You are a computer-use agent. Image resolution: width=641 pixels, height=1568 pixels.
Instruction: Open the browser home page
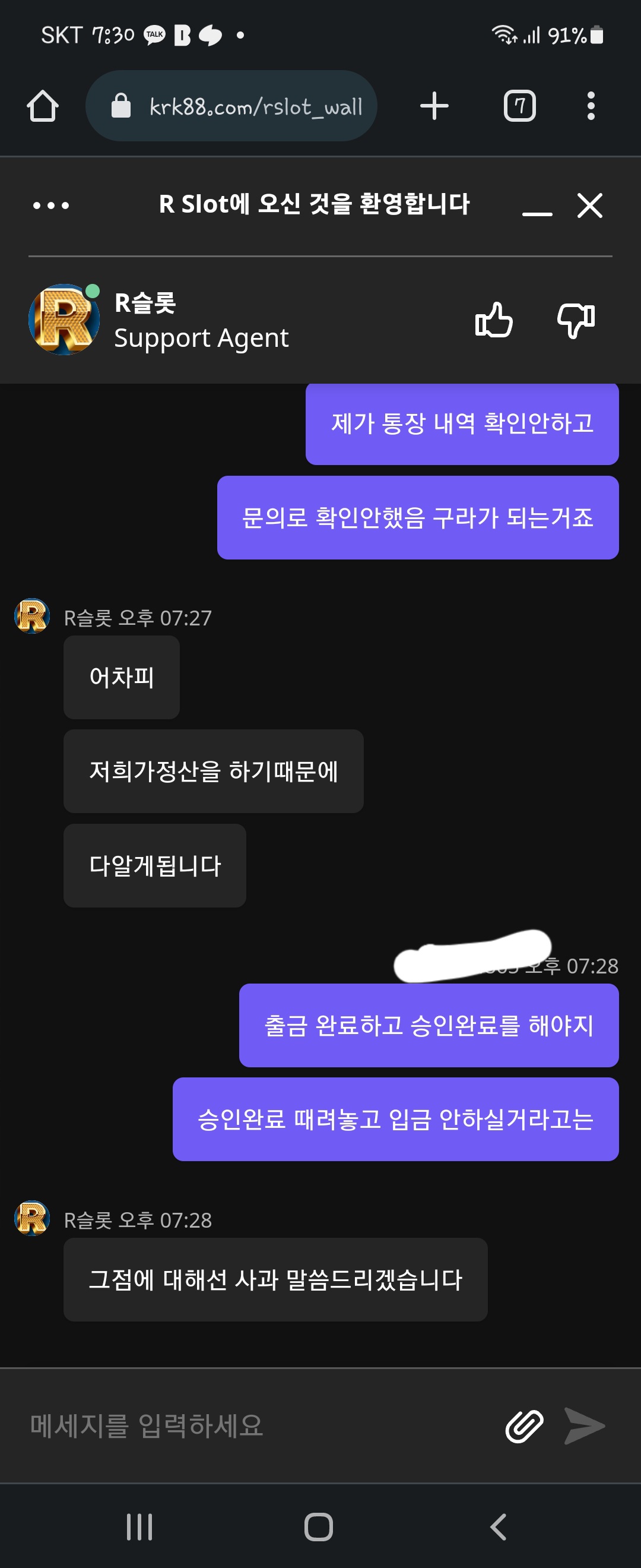coord(43,106)
